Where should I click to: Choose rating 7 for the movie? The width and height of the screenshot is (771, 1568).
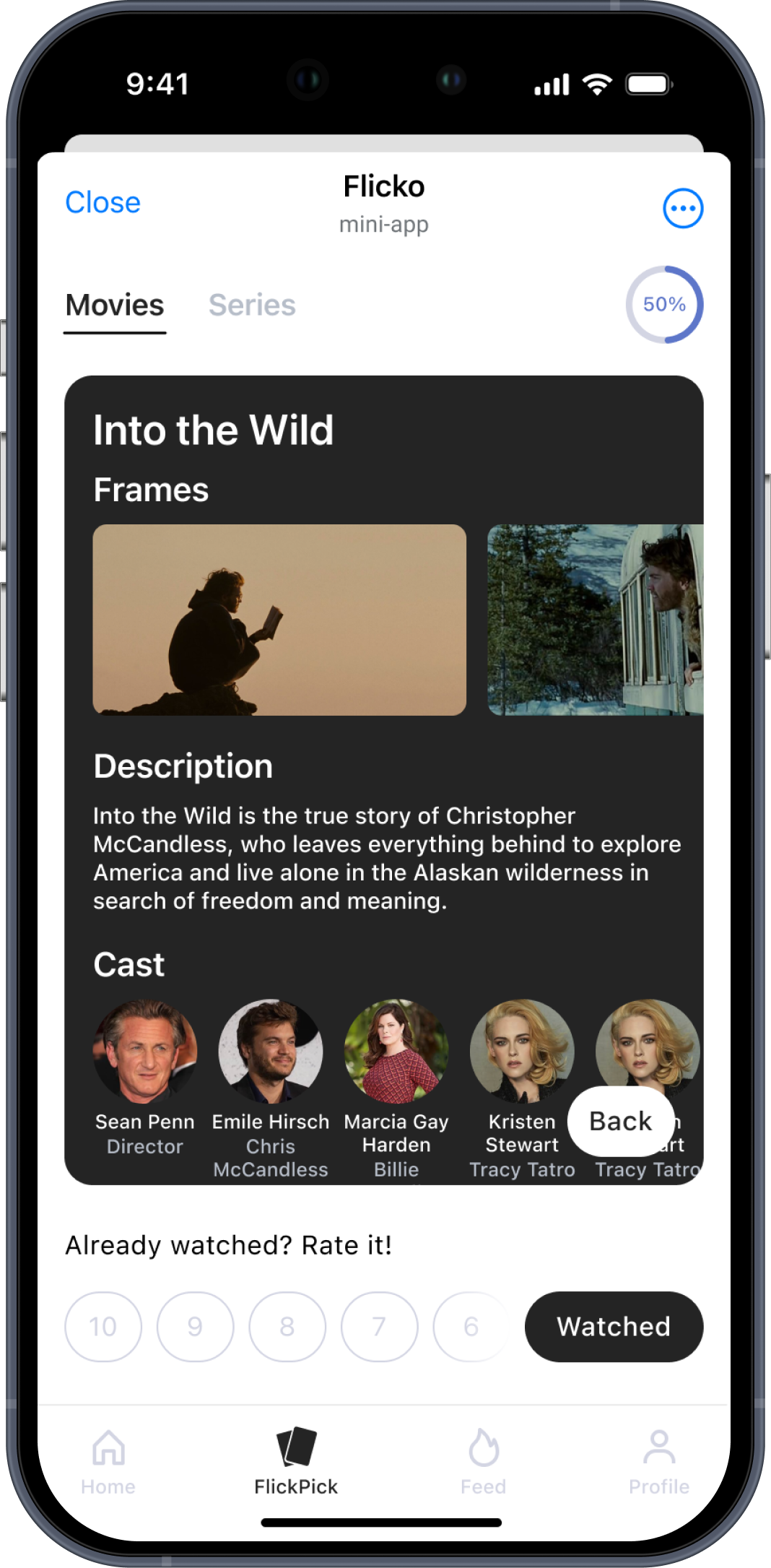[379, 1326]
